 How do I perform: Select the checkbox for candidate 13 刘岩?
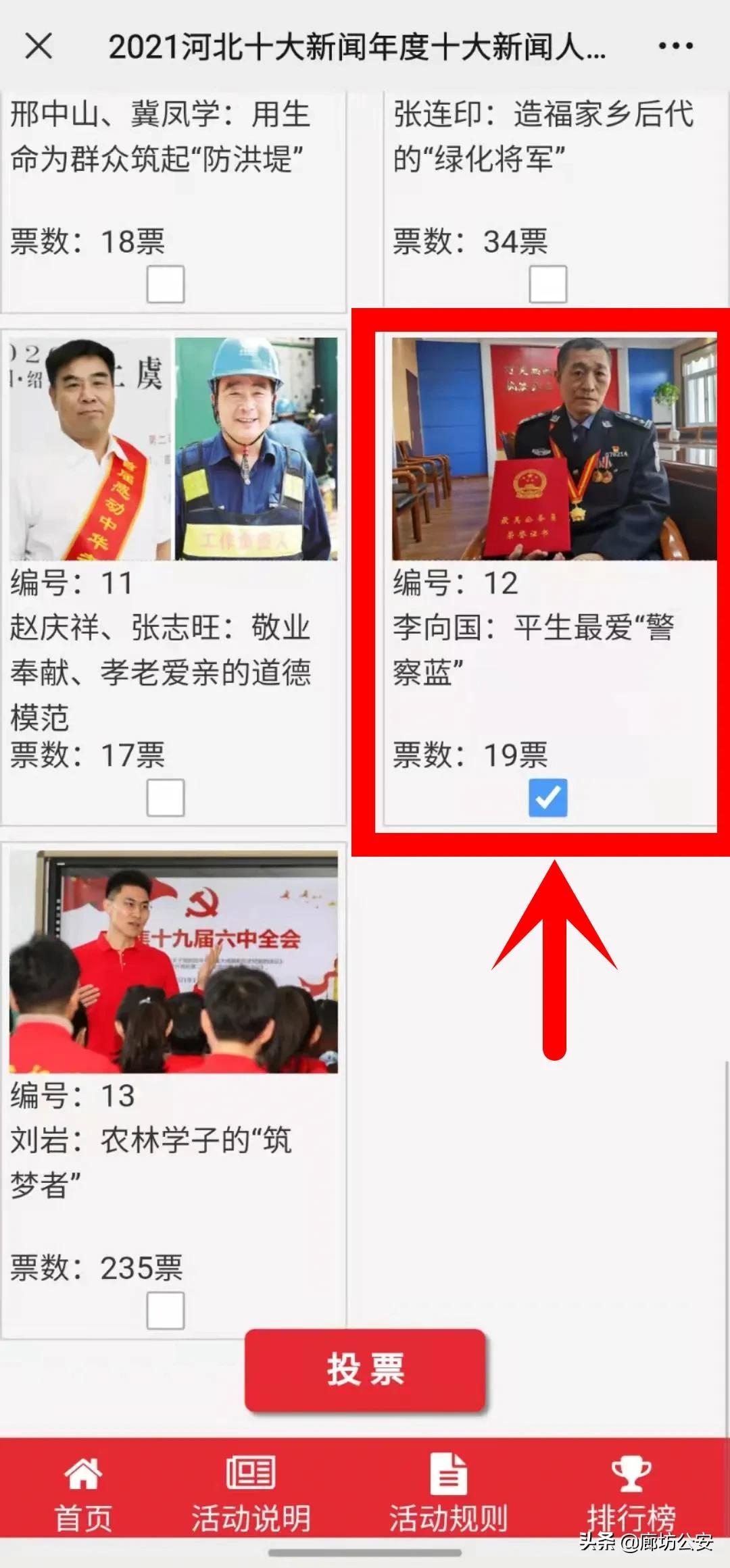coord(166,1311)
